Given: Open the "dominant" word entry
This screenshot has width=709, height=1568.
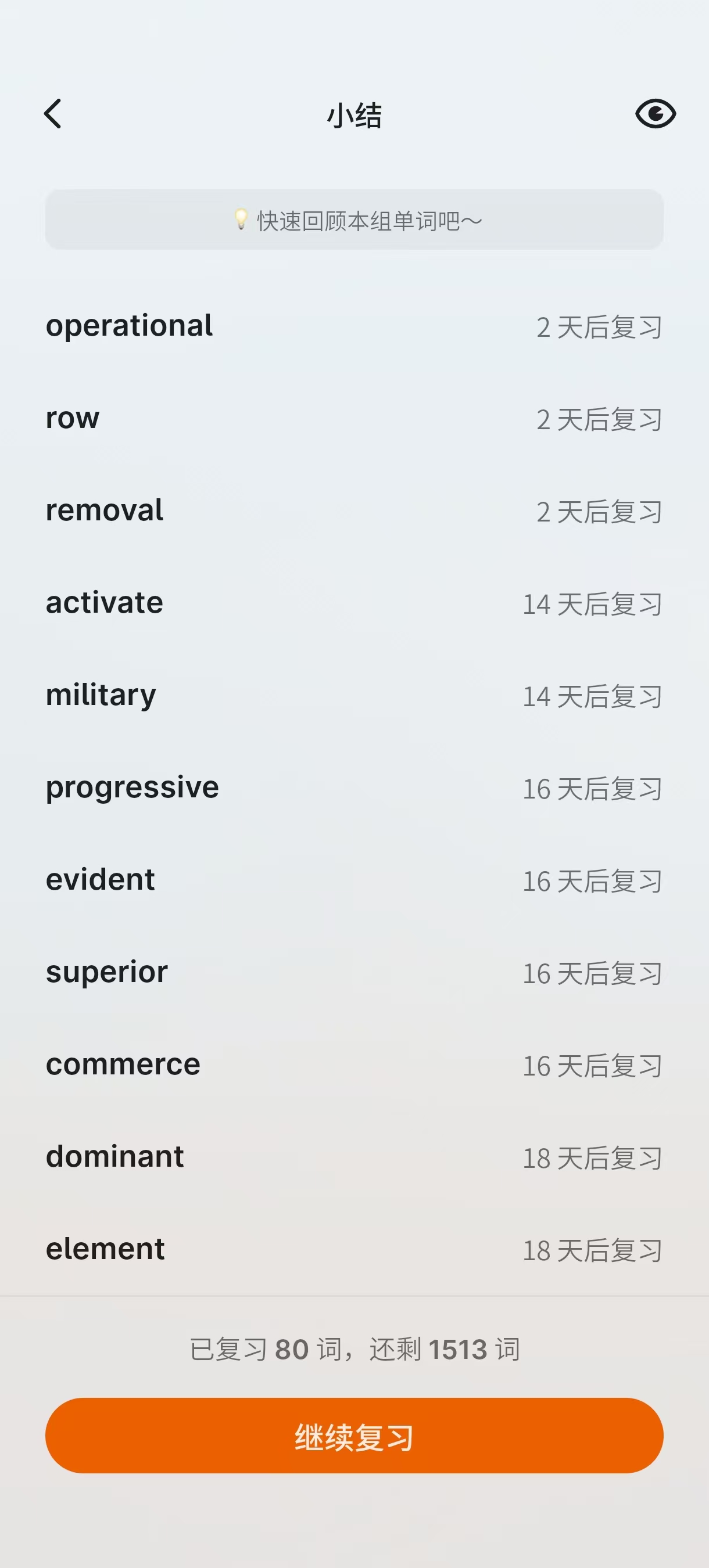Looking at the screenshot, I should coord(114,1156).
